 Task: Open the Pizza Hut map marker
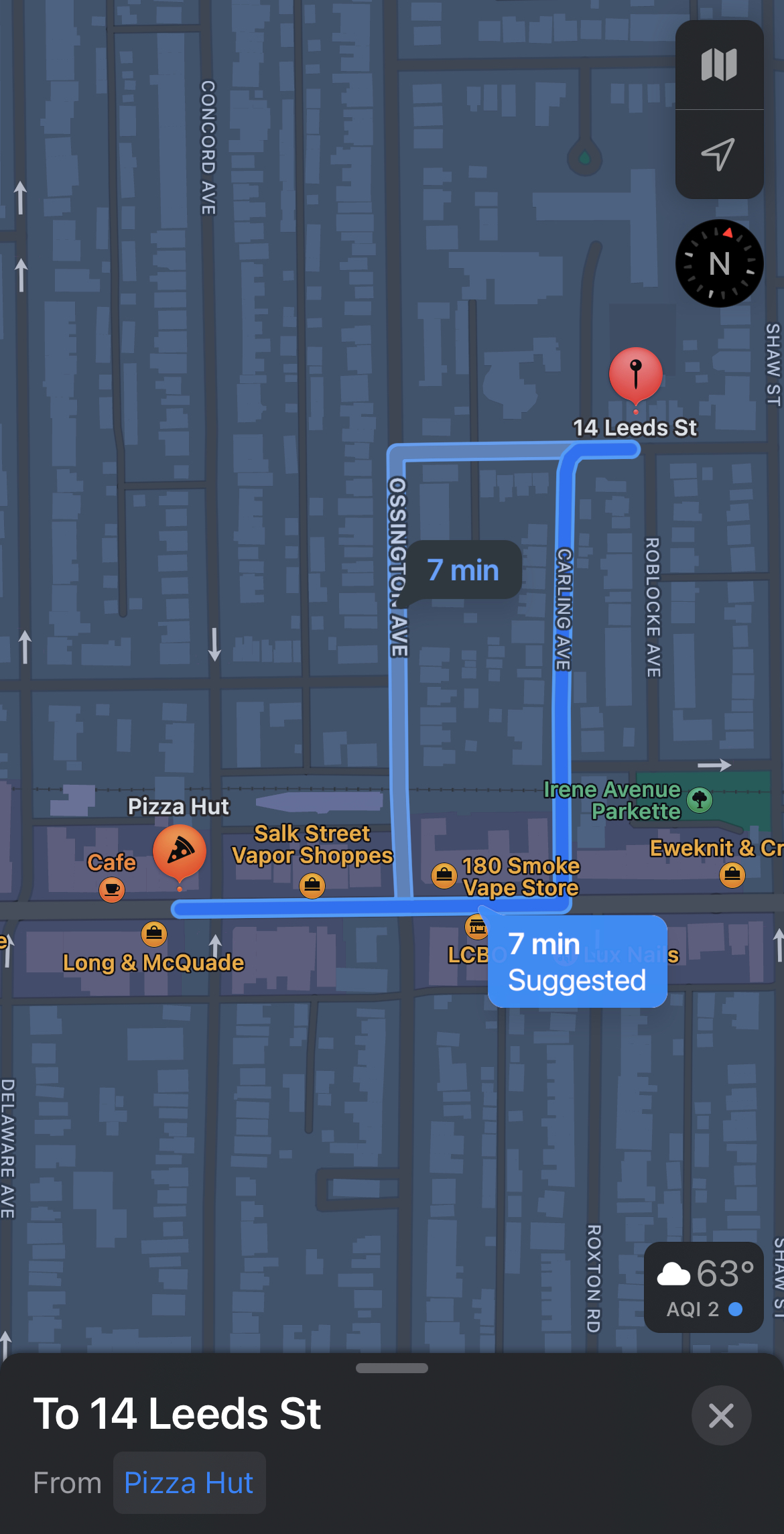[179, 852]
